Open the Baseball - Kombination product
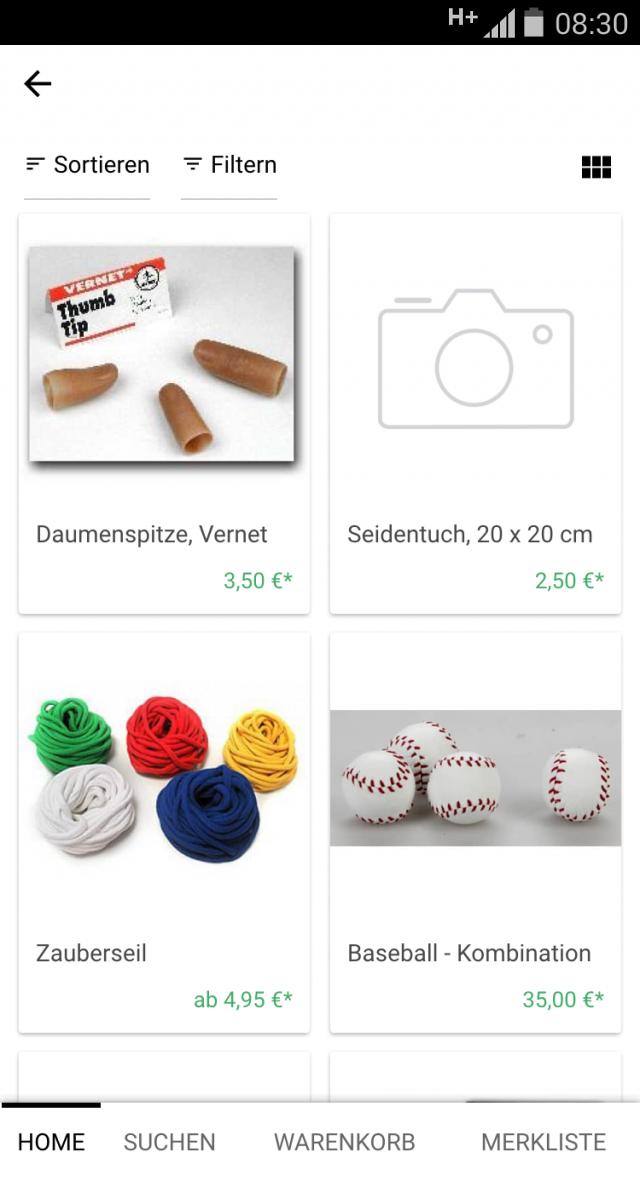Screen dimensions: 640x1181 point(475,832)
